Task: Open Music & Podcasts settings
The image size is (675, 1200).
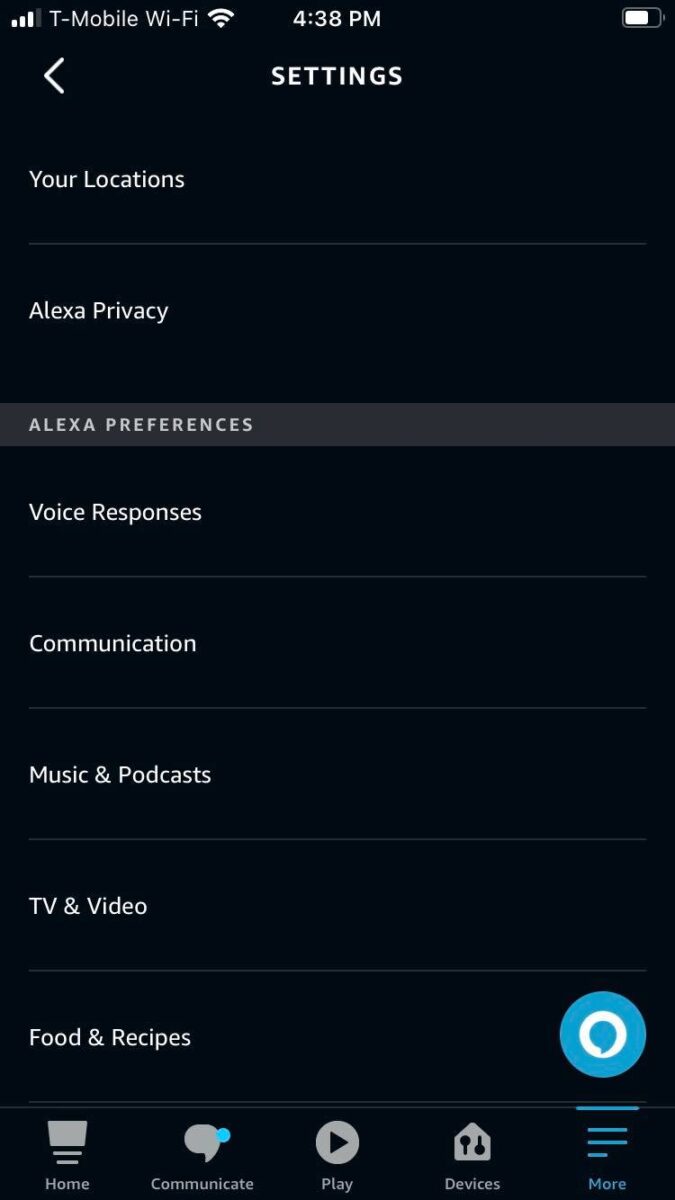Action: (337, 774)
